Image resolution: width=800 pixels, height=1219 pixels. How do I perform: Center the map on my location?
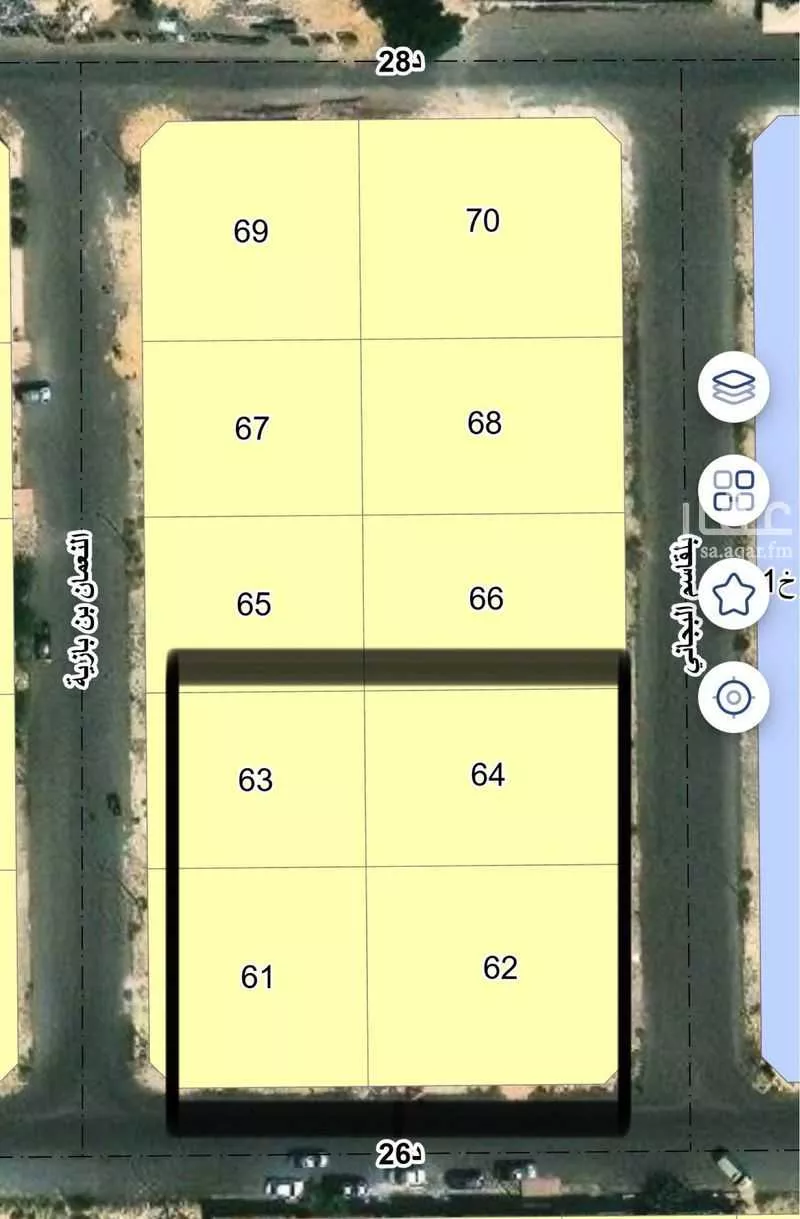point(733,697)
